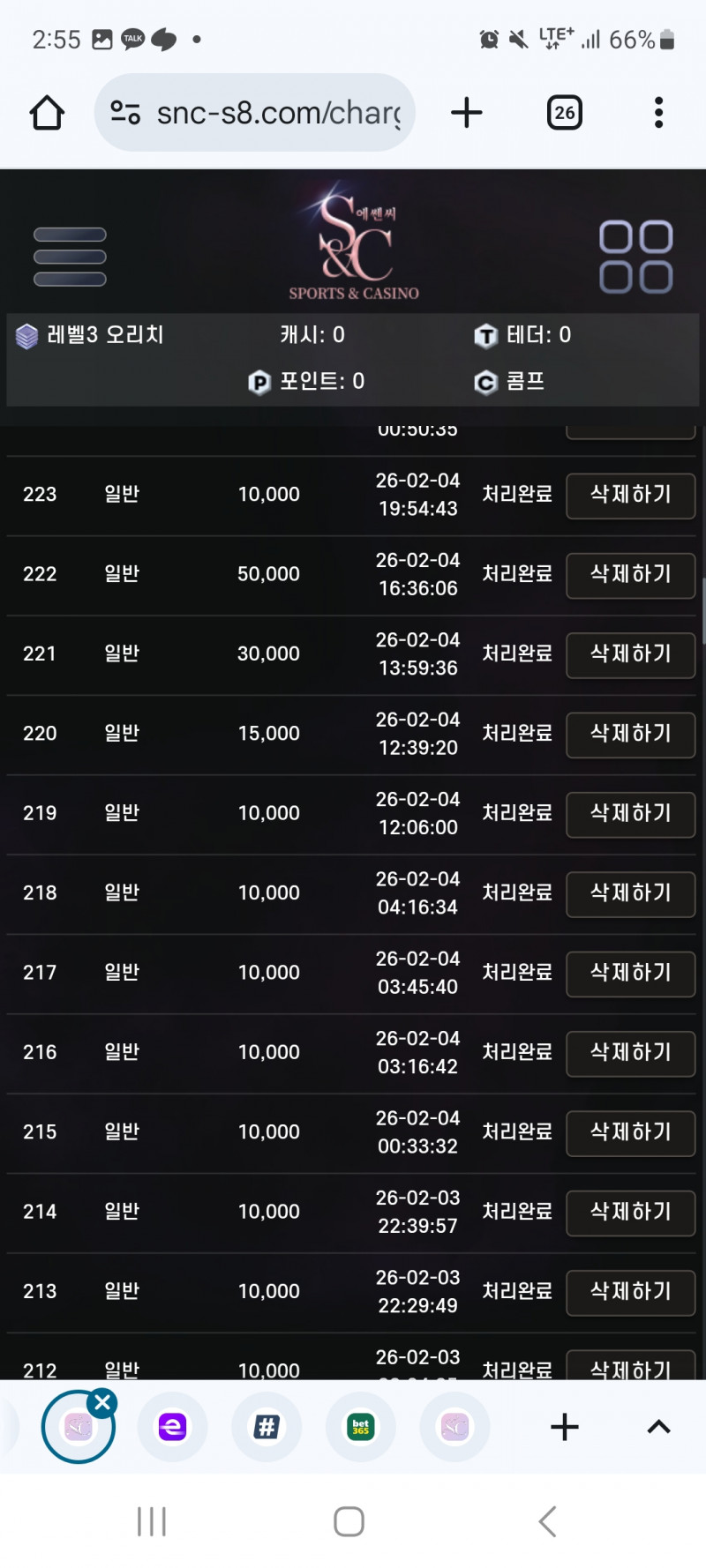Open a new browser tab
Screen dimensions: 706x1568
click(x=466, y=113)
